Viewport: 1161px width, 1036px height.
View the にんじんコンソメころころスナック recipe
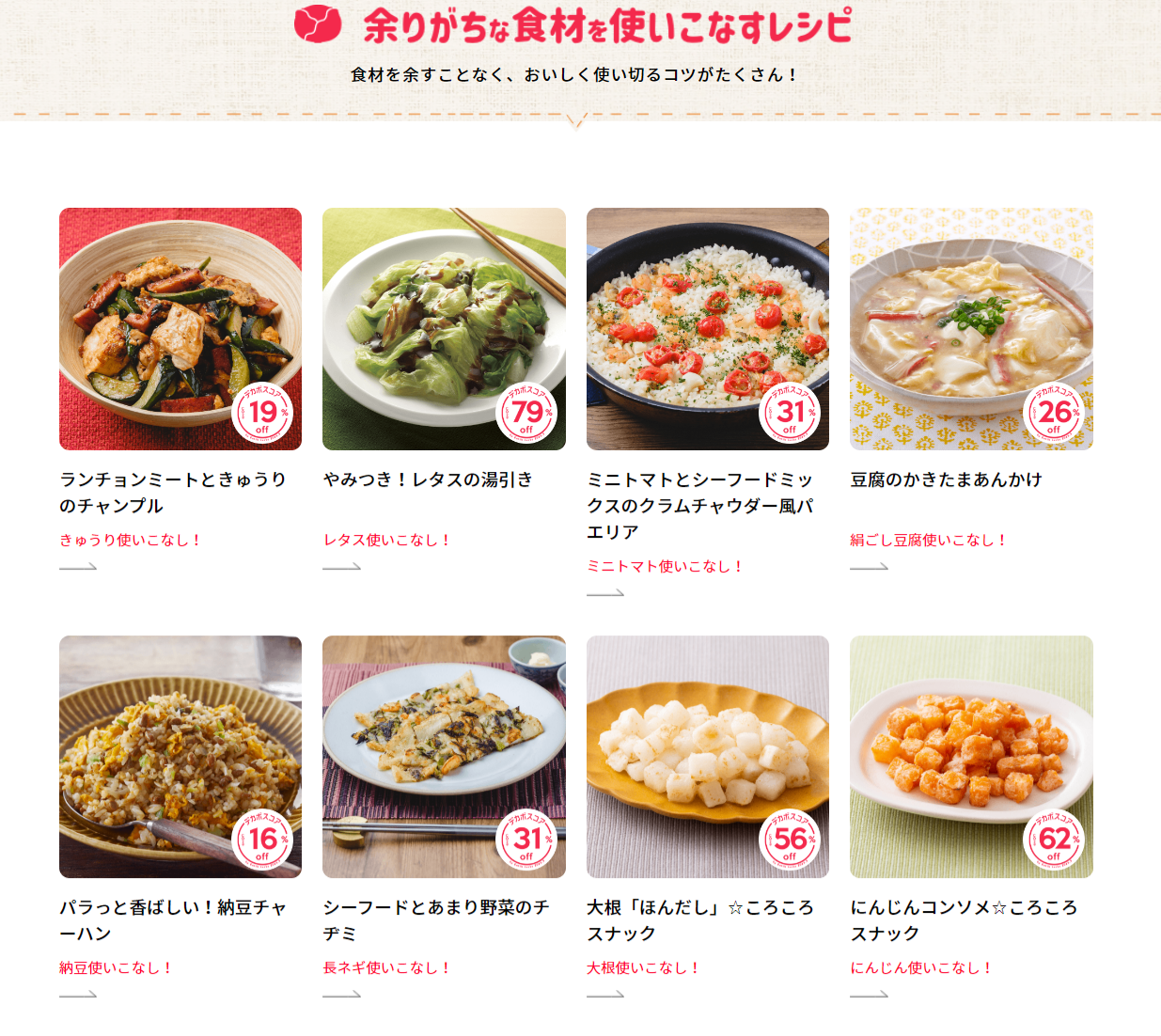coord(971,817)
